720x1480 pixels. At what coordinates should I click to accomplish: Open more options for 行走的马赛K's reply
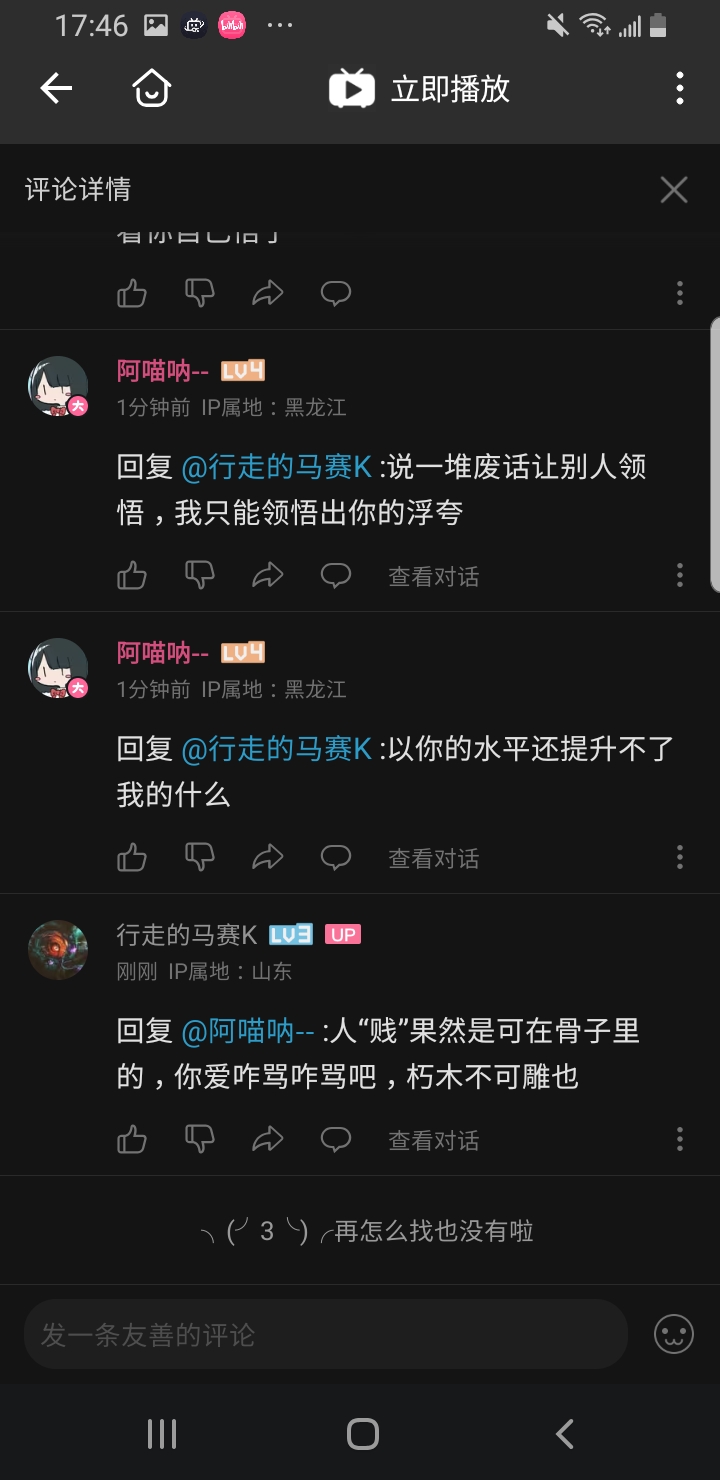click(x=680, y=1139)
